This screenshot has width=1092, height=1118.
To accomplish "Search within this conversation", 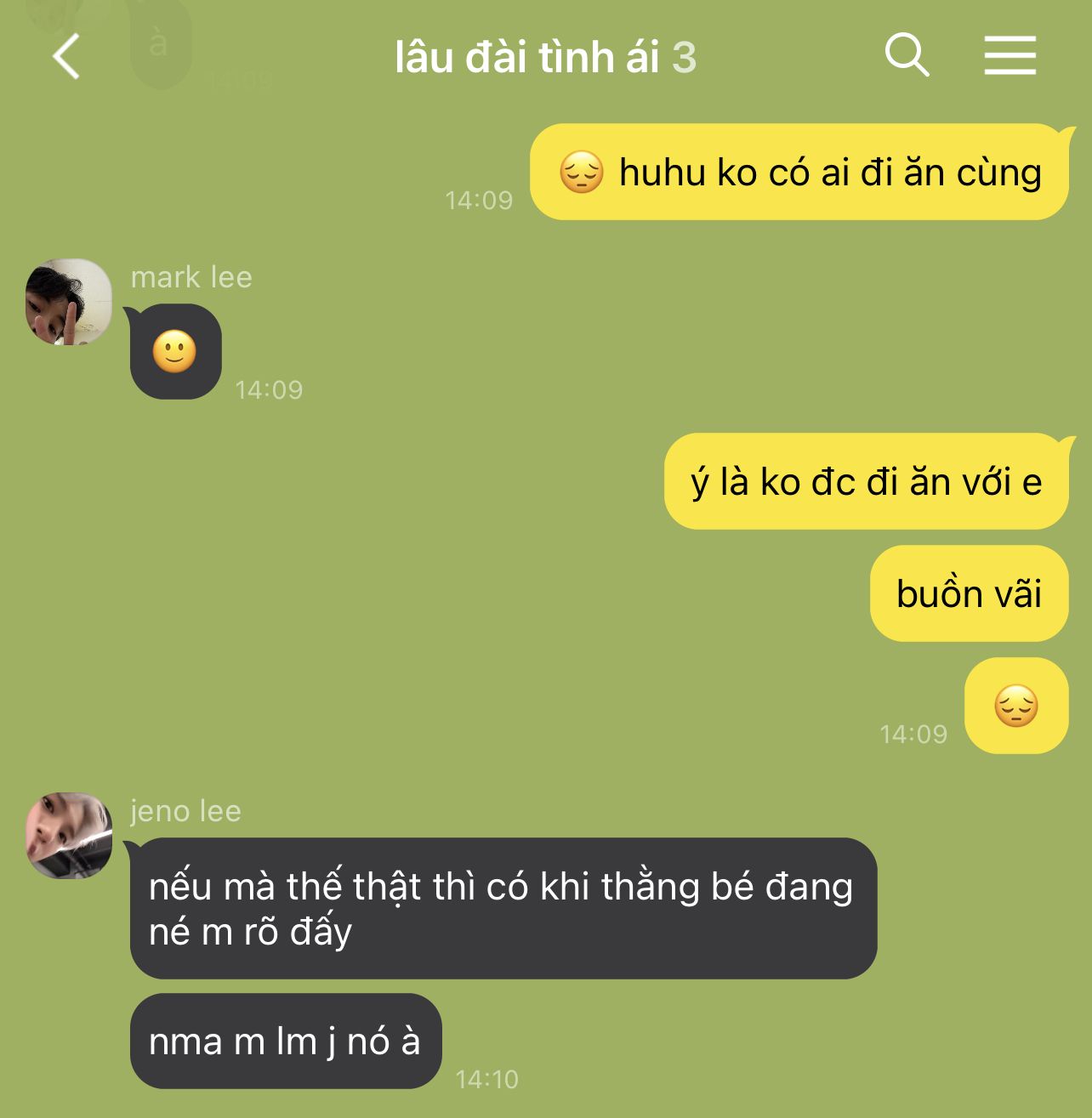I will point(907,56).
